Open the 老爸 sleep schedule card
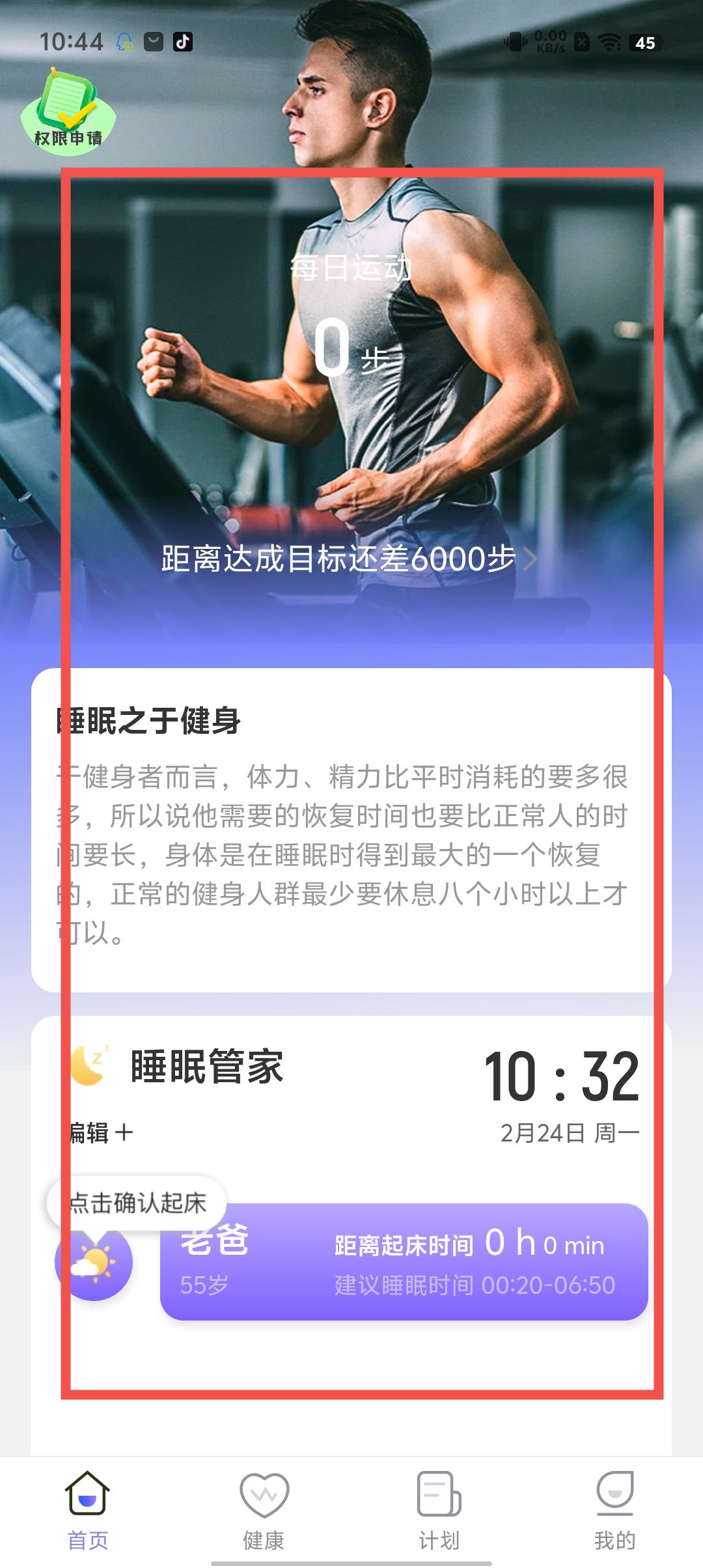Image resolution: width=703 pixels, height=1568 pixels. pyautogui.click(x=404, y=1262)
